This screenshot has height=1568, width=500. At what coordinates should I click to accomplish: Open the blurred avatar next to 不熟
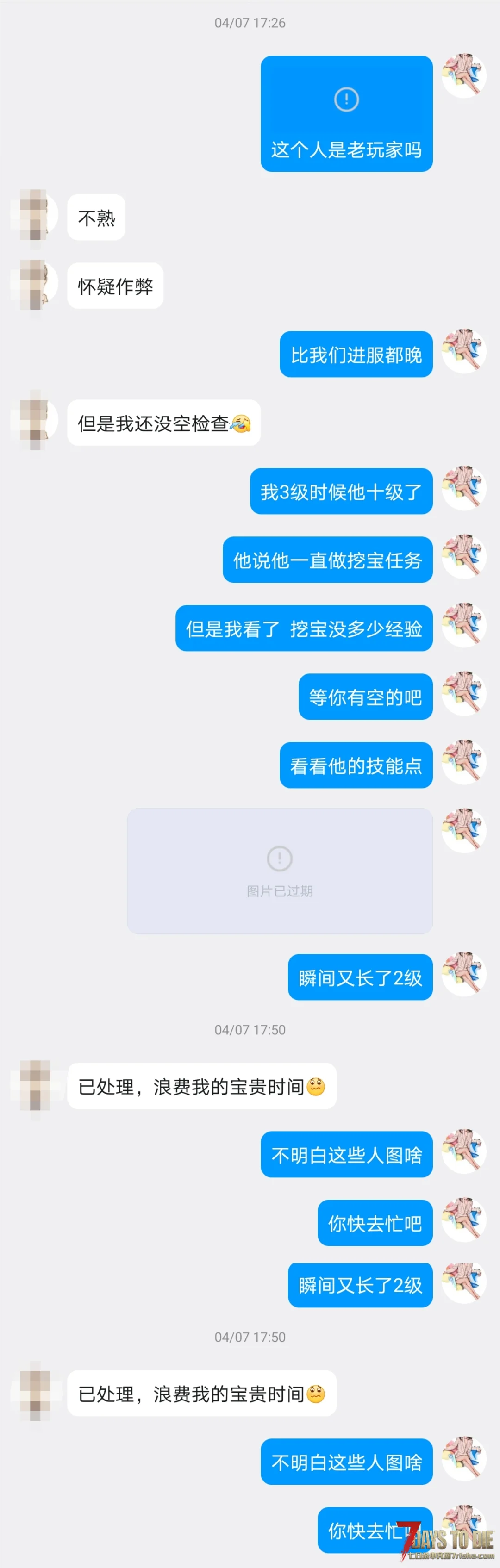point(35,216)
